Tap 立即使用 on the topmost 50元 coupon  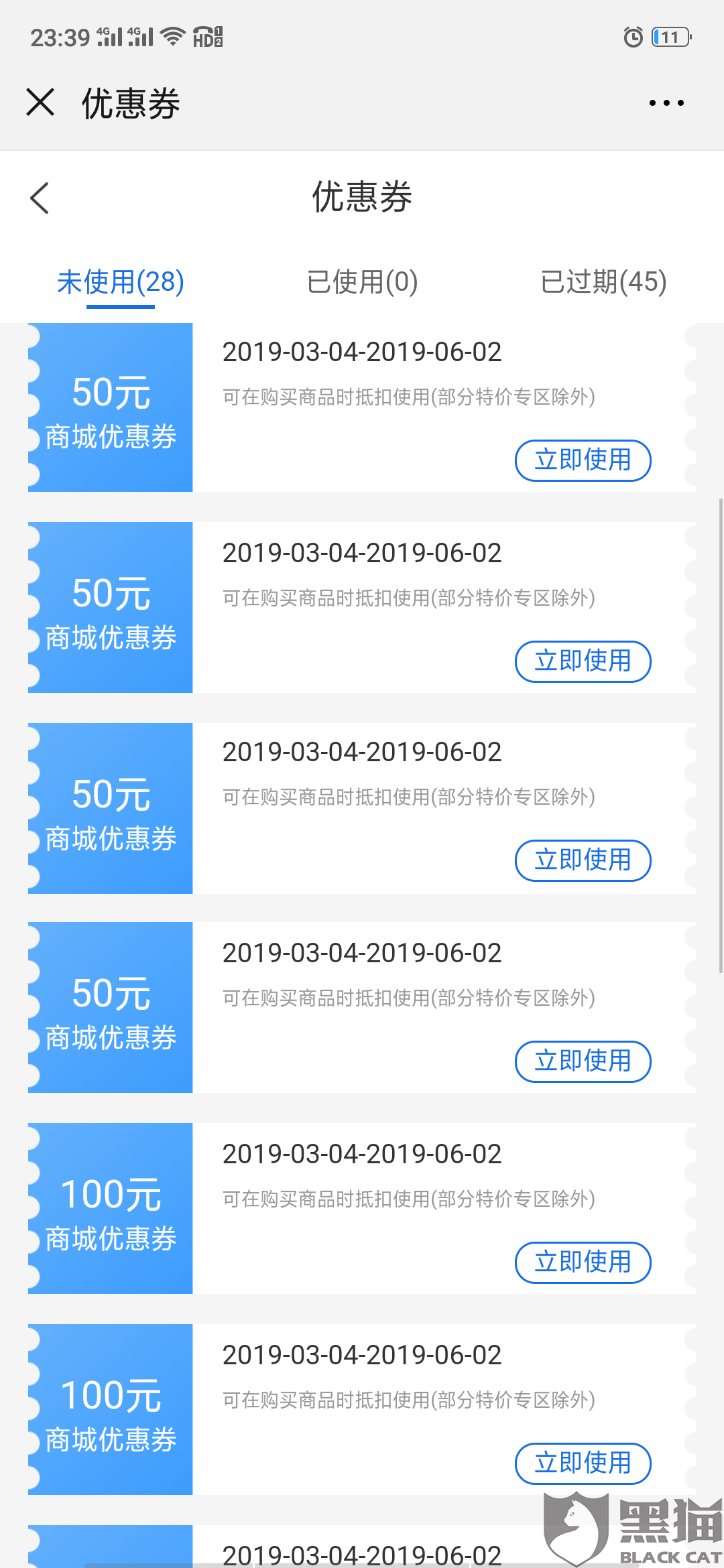pos(583,460)
